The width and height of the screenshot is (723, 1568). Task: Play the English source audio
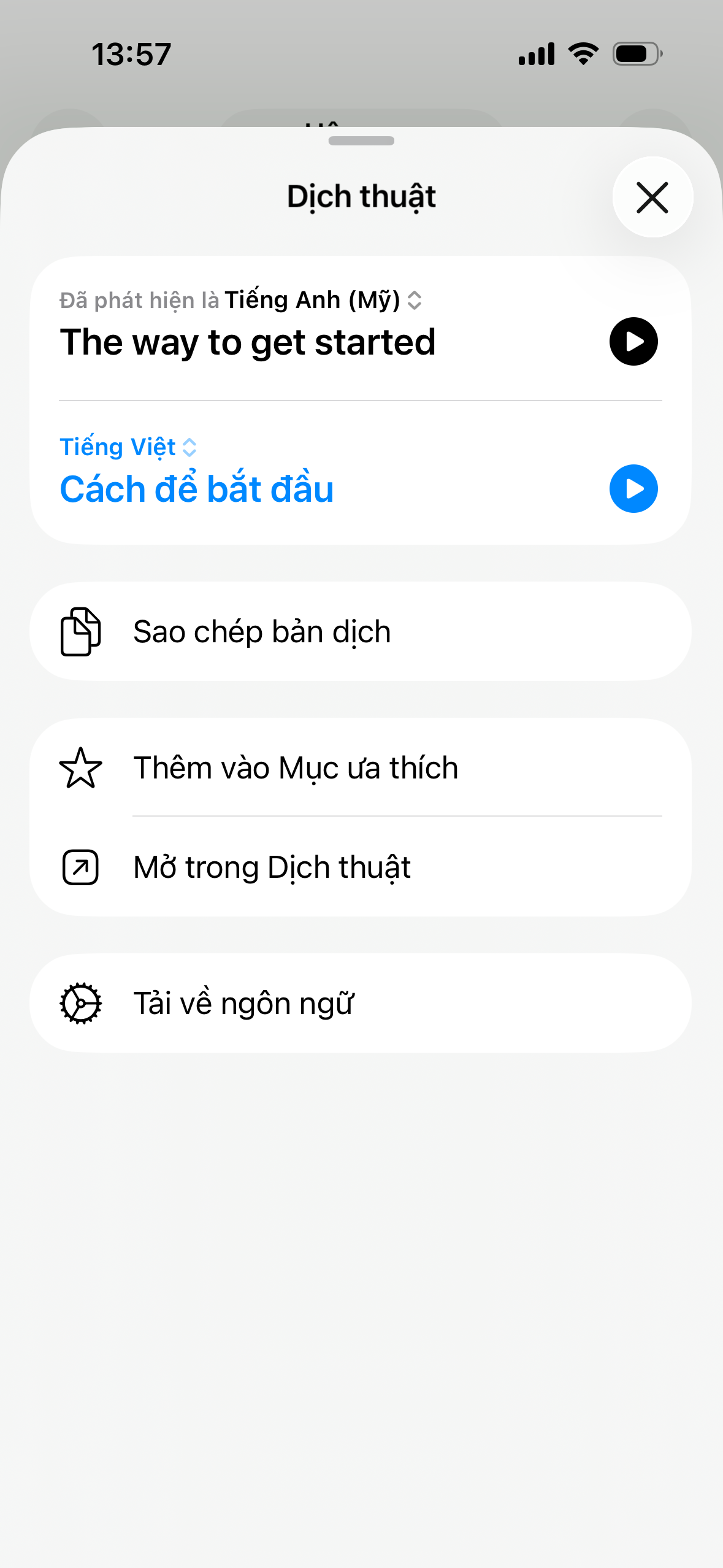pyautogui.click(x=632, y=342)
